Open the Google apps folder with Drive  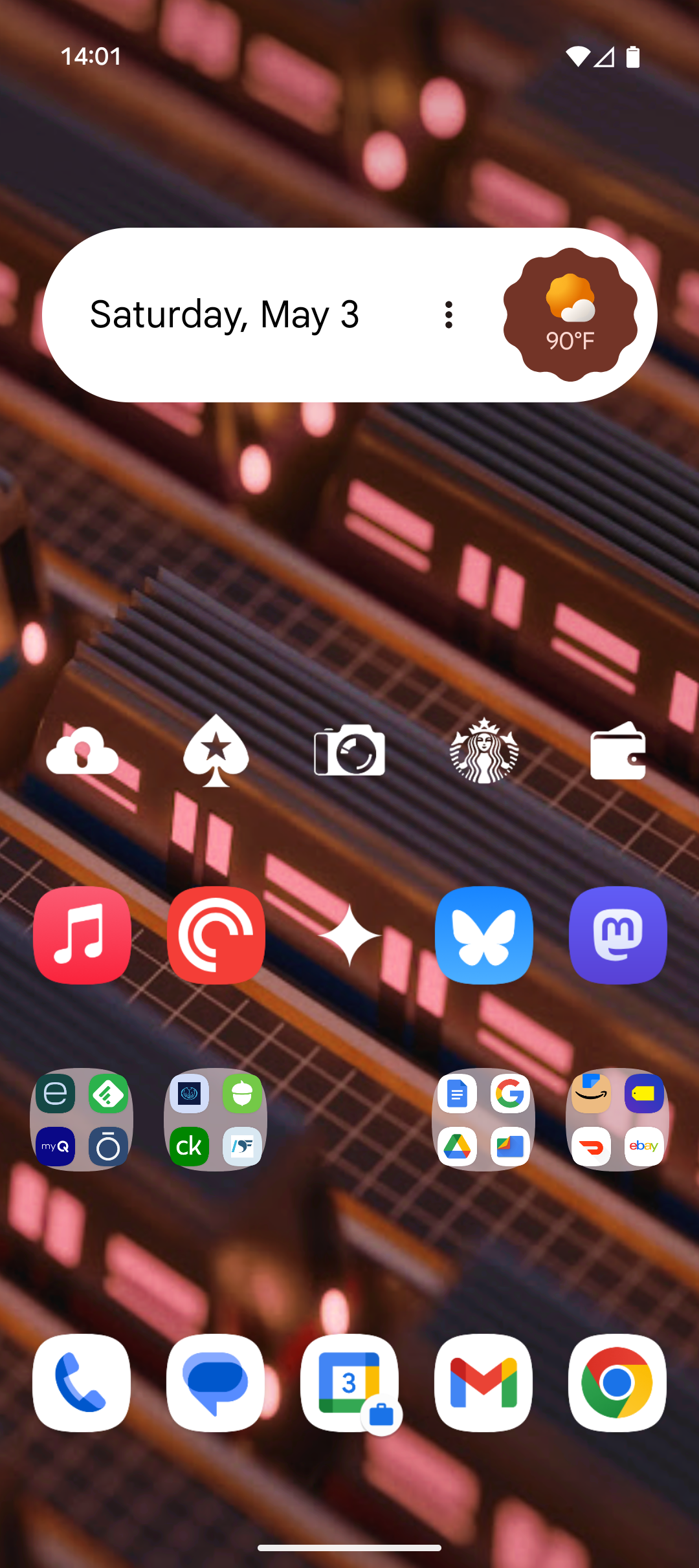click(483, 1120)
